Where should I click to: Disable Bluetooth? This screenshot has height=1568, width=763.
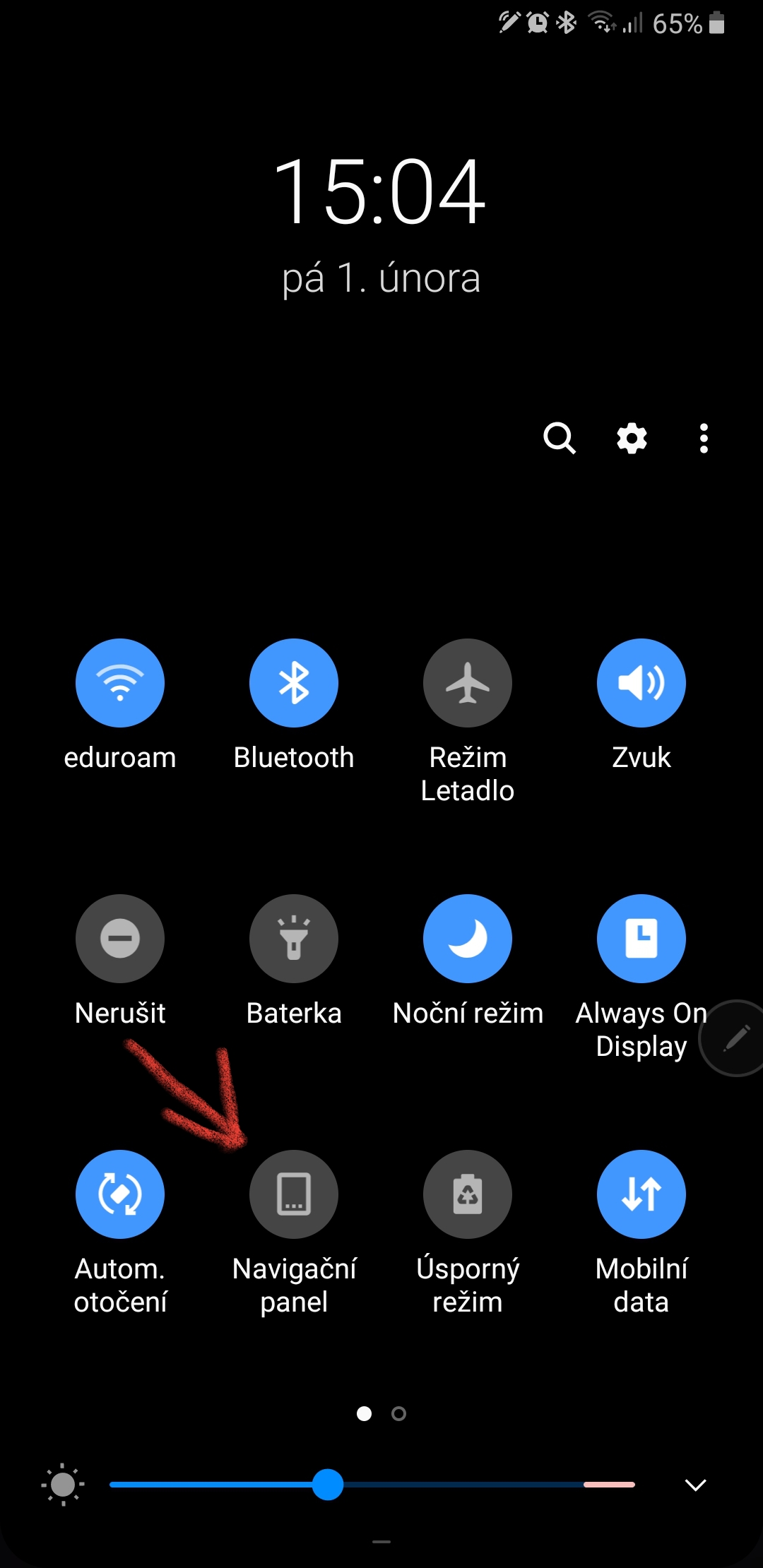(294, 683)
